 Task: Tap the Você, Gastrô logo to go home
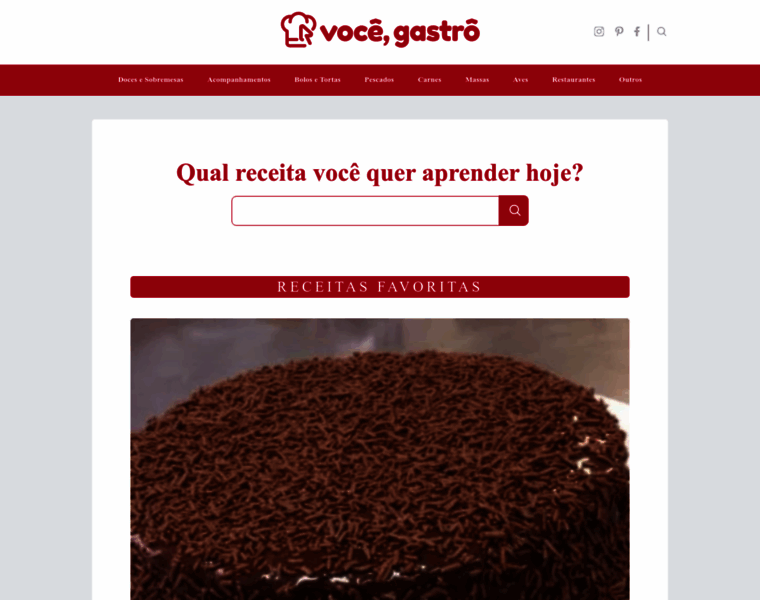(380, 31)
